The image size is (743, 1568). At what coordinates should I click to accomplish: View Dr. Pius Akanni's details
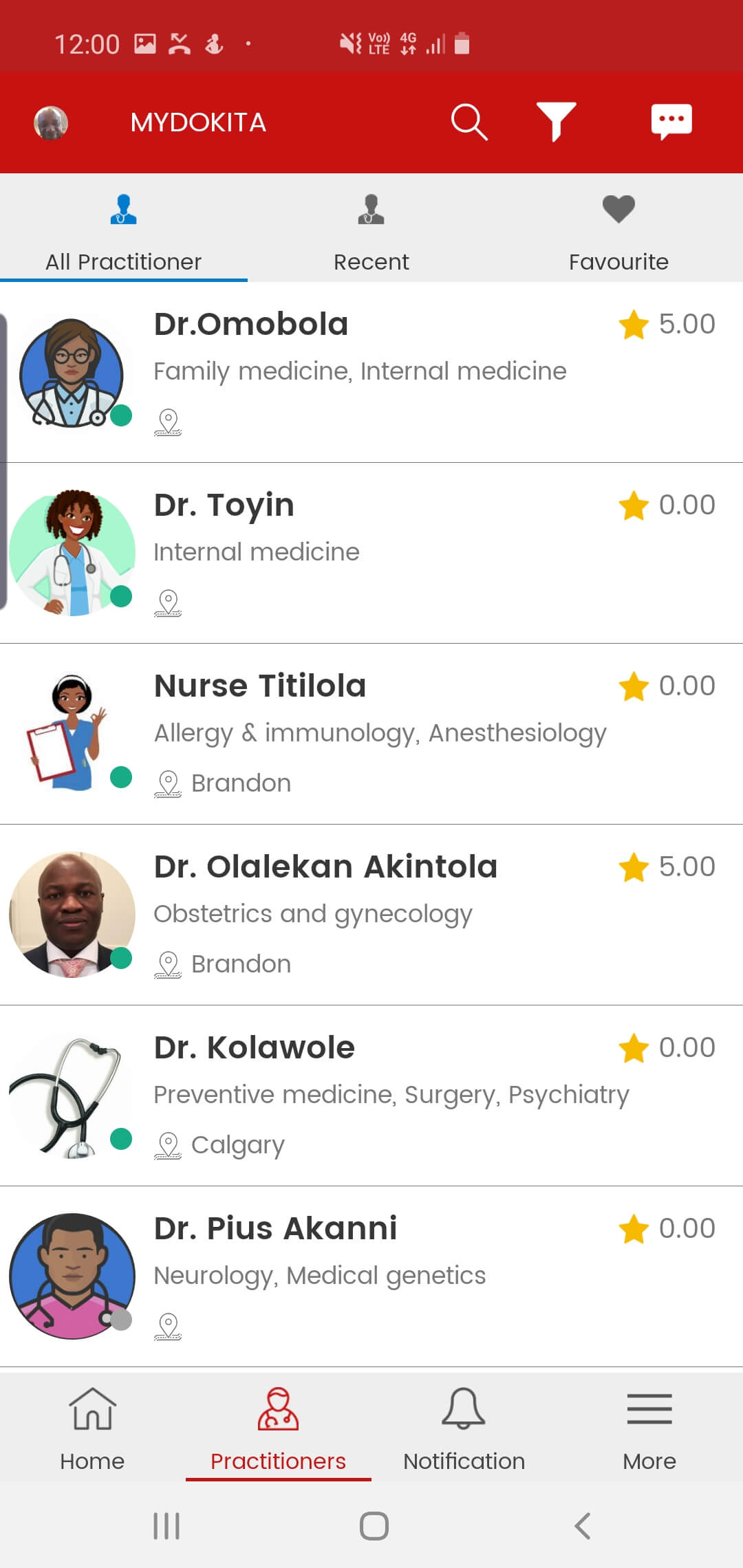[371, 1276]
